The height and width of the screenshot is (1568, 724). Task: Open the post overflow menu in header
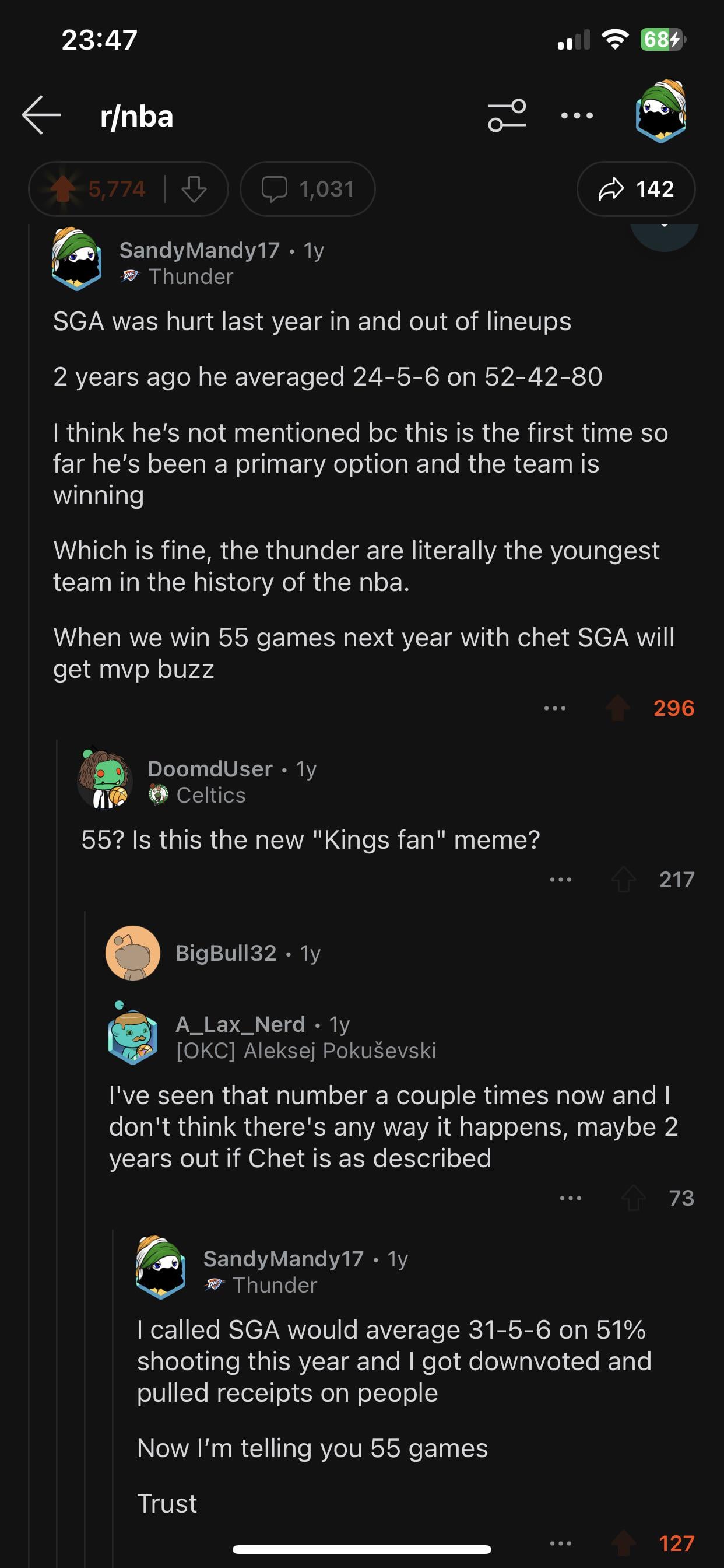pyautogui.click(x=576, y=116)
